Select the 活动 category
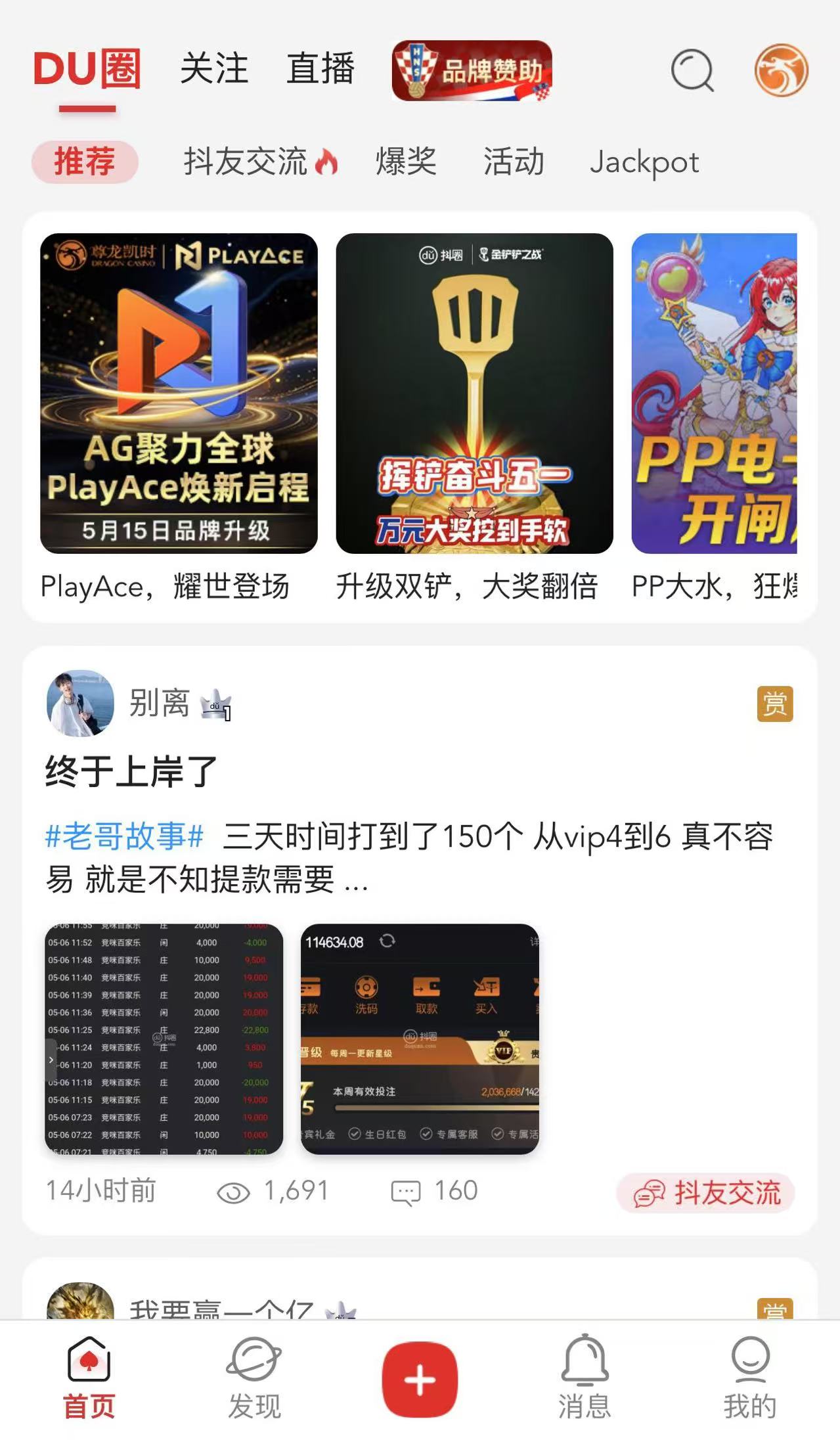The width and height of the screenshot is (840, 1440). (514, 162)
